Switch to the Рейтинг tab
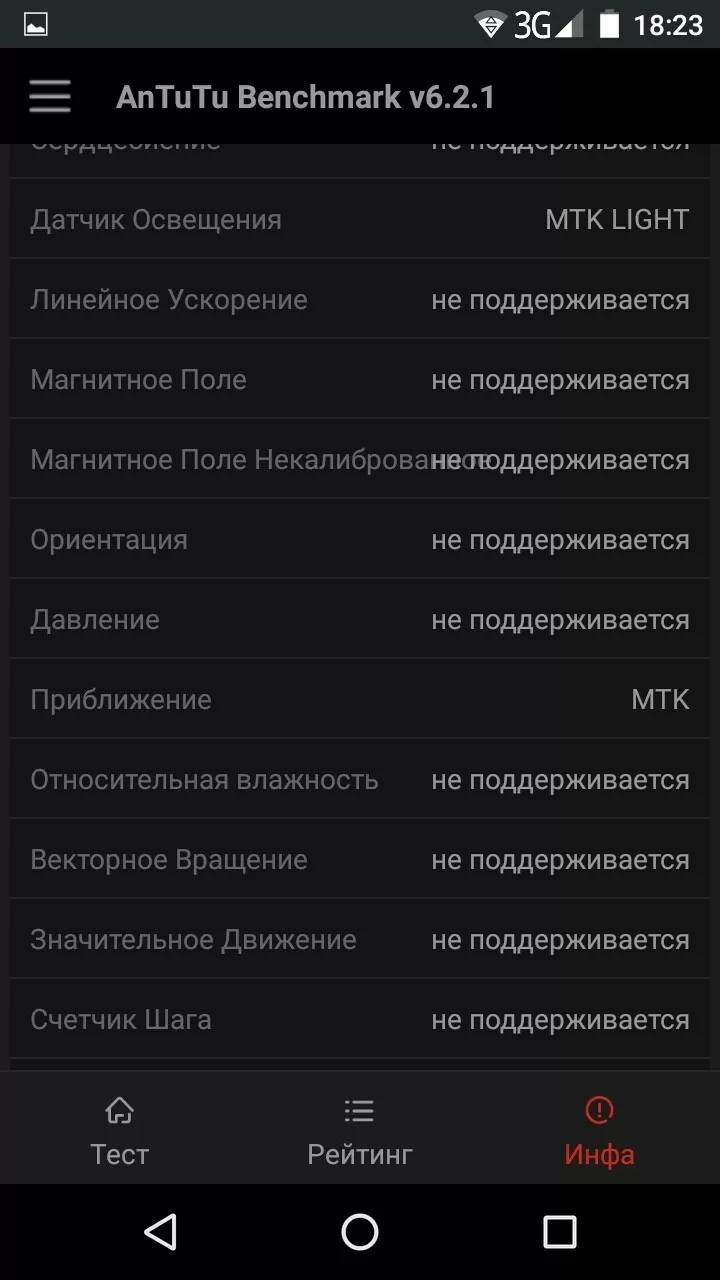Image resolution: width=720 pixels, height=1280 pixels. pos(359,1131)
